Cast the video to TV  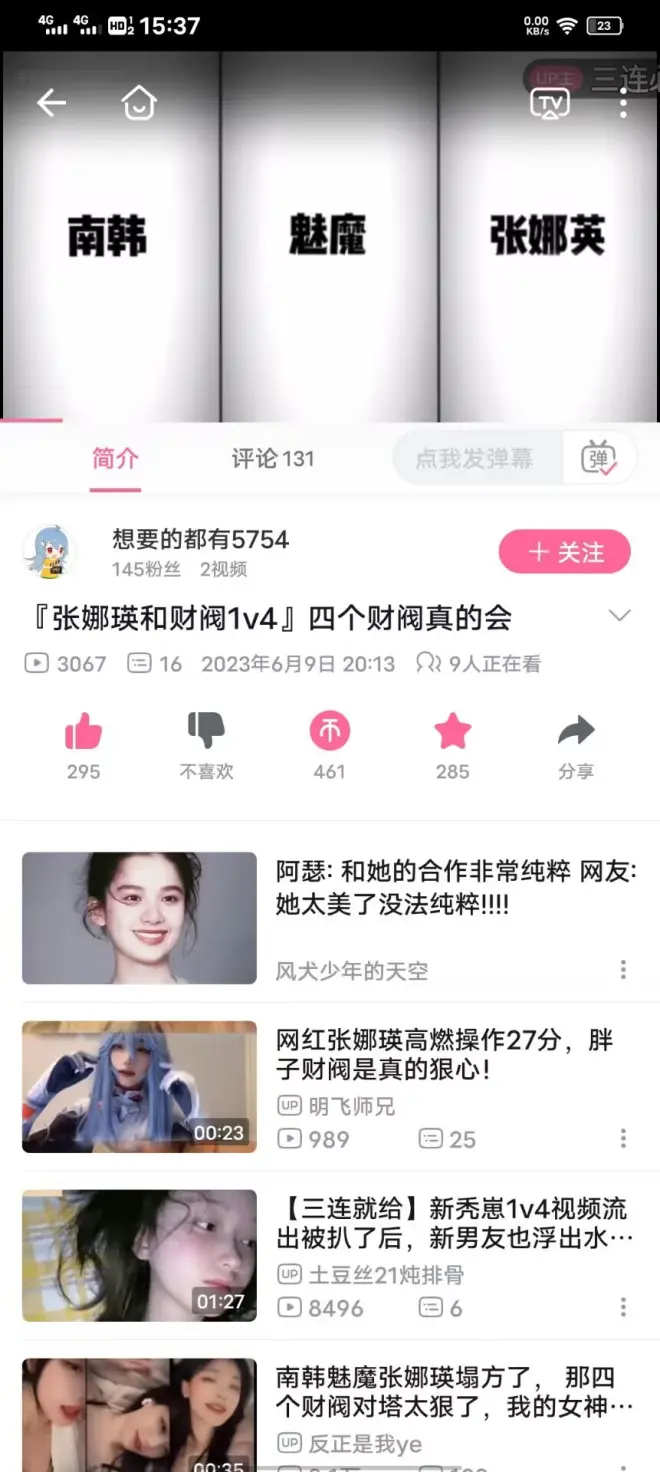(x=549, y=103)
